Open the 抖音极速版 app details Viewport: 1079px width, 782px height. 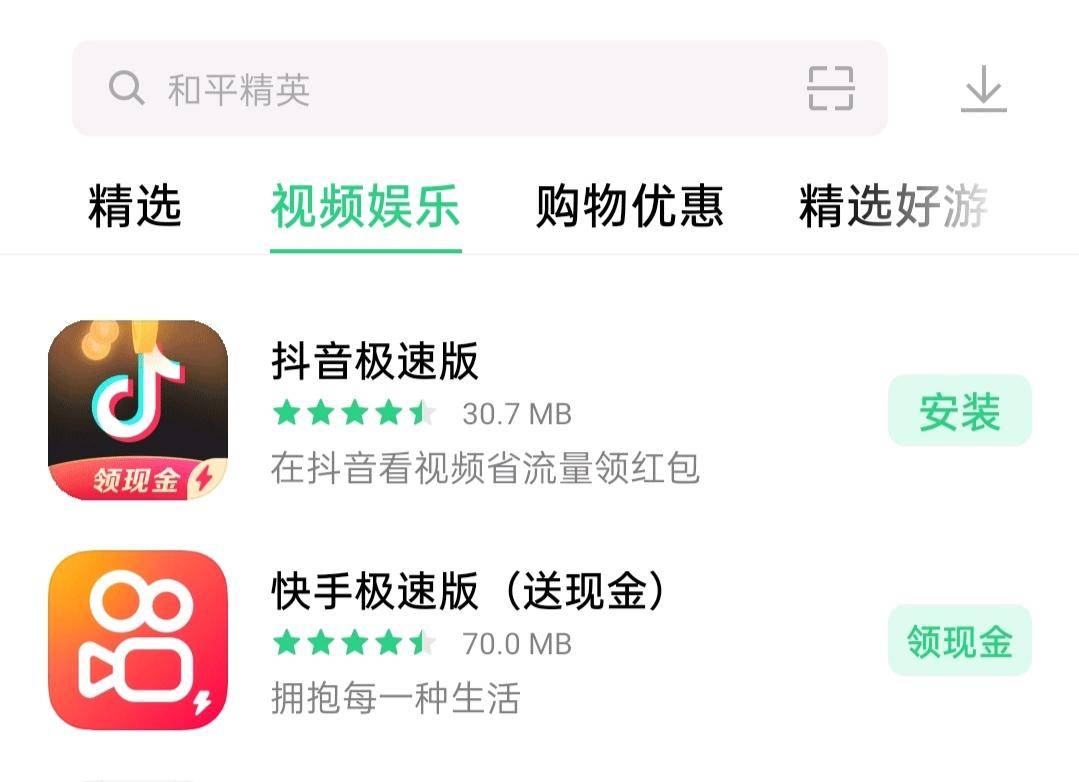[x=375, y=362]
